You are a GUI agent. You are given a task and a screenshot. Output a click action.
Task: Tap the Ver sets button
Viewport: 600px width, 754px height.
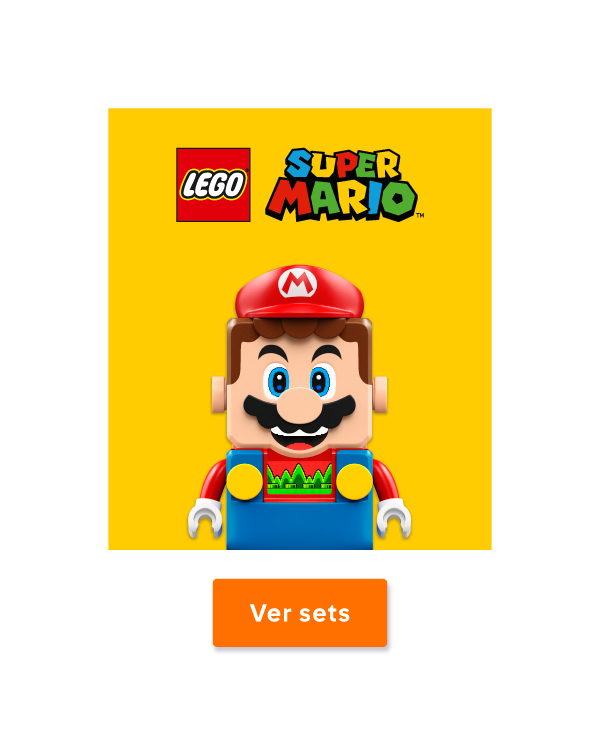click(x=300, y=613)
